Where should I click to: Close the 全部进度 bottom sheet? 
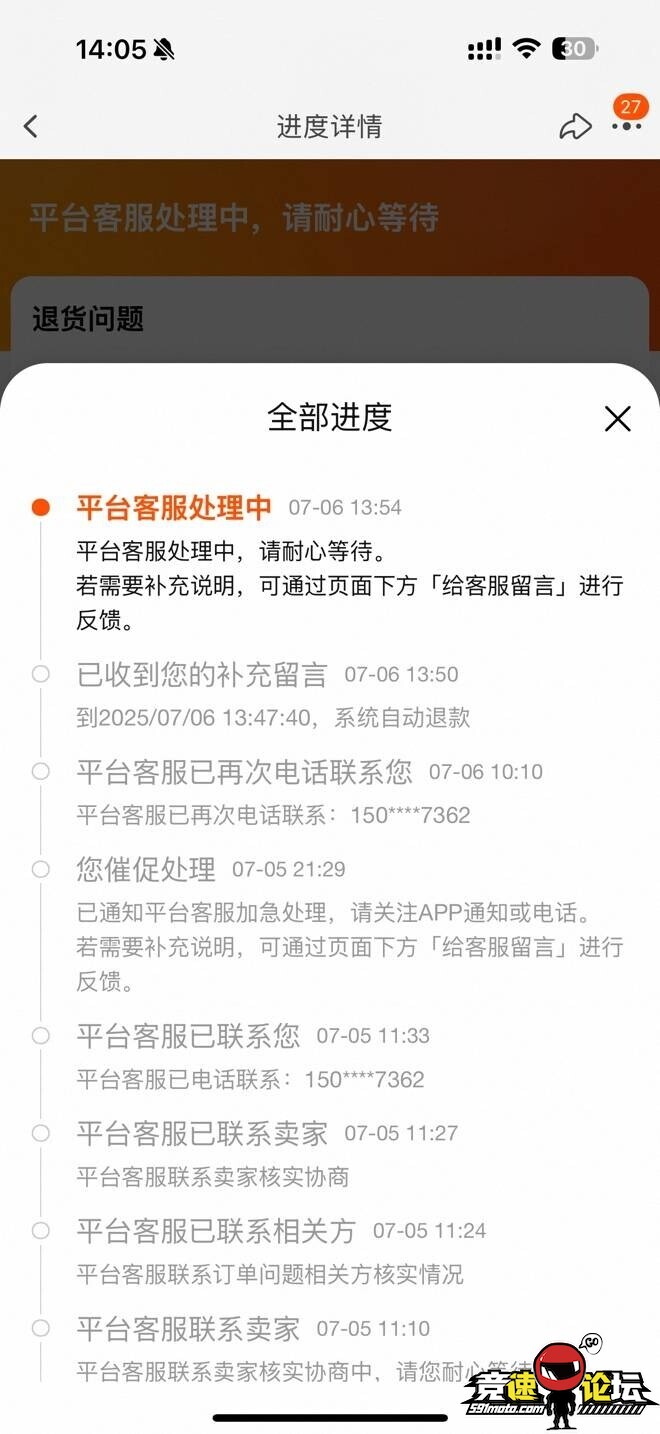pyautogui.click(x=617, y=419)
